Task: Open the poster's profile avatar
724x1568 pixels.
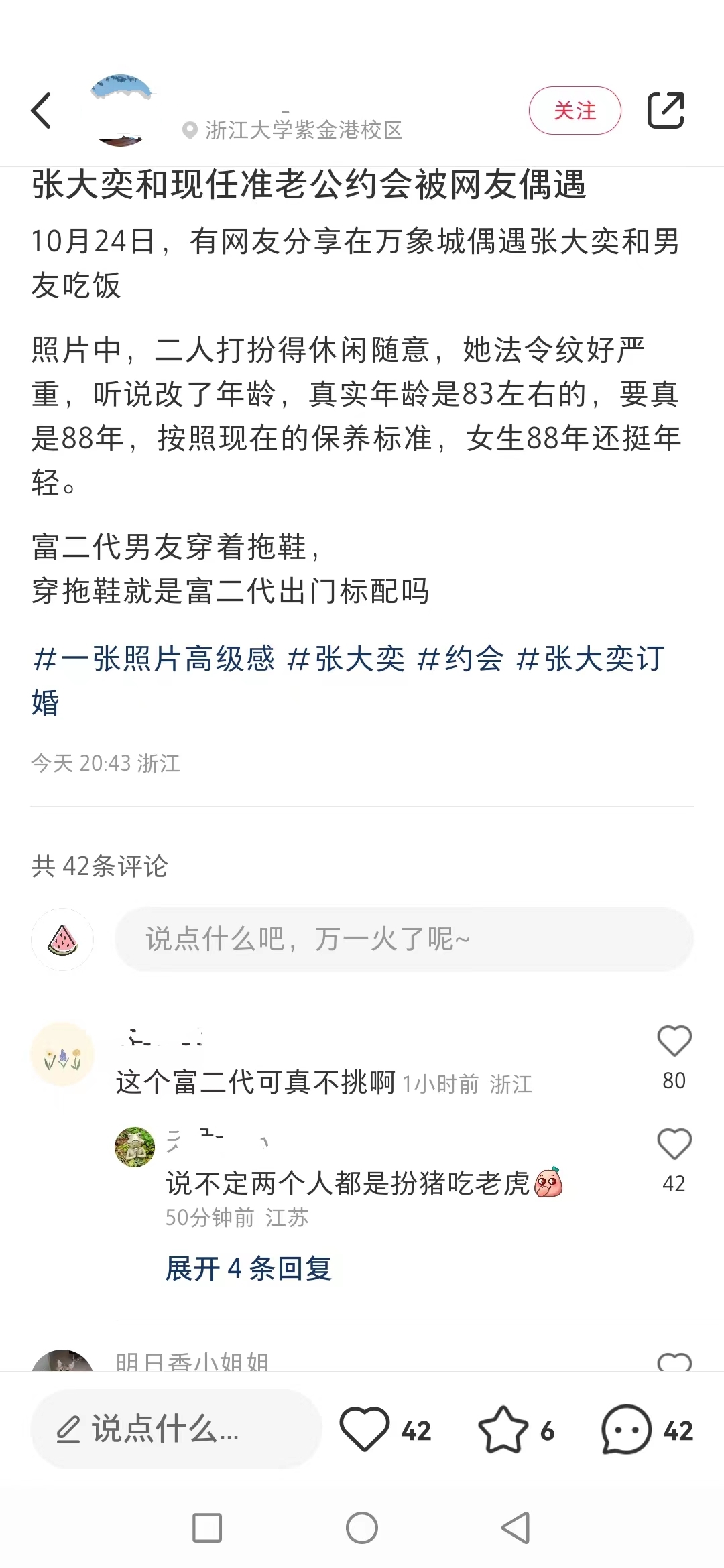Action: (x=121, y=111)
